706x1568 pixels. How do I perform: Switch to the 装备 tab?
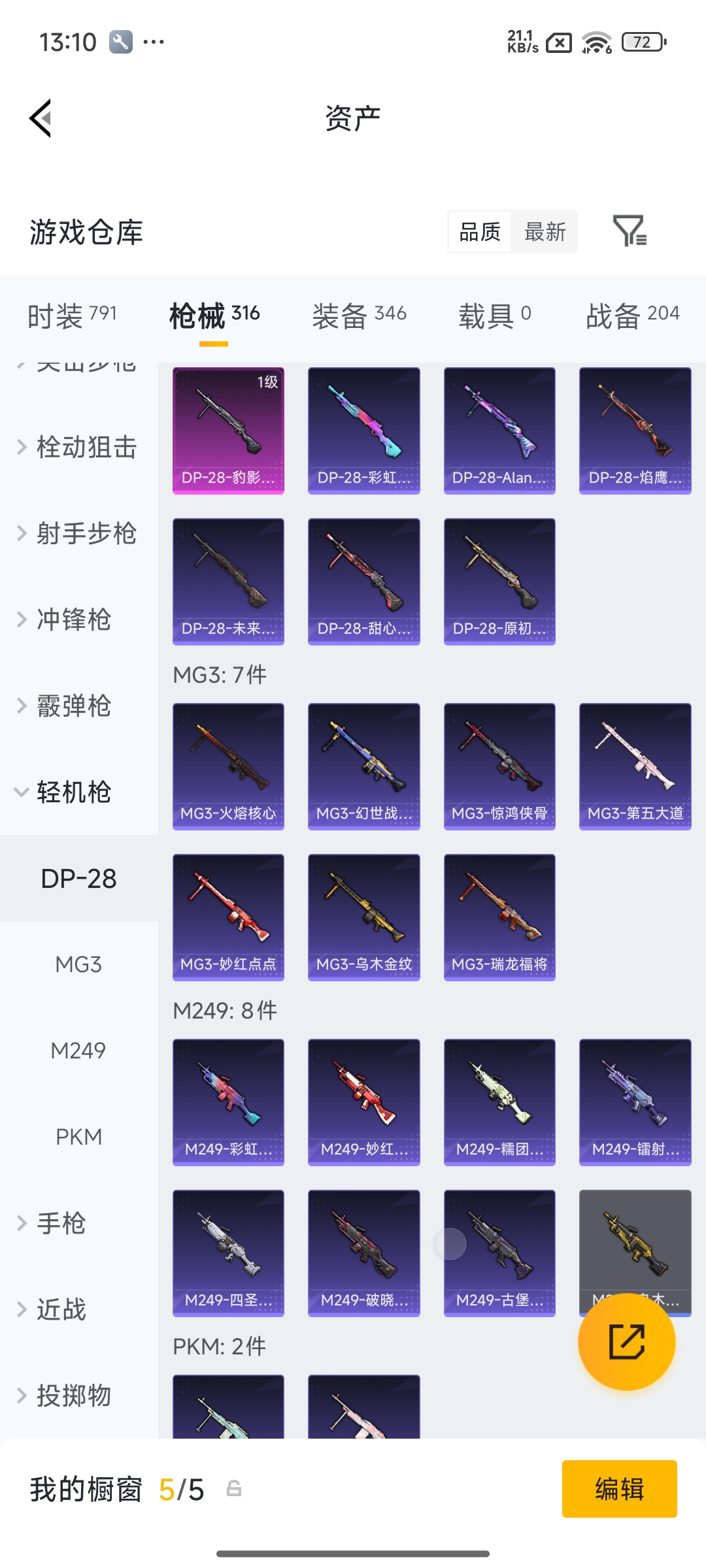tap(359, 316)
